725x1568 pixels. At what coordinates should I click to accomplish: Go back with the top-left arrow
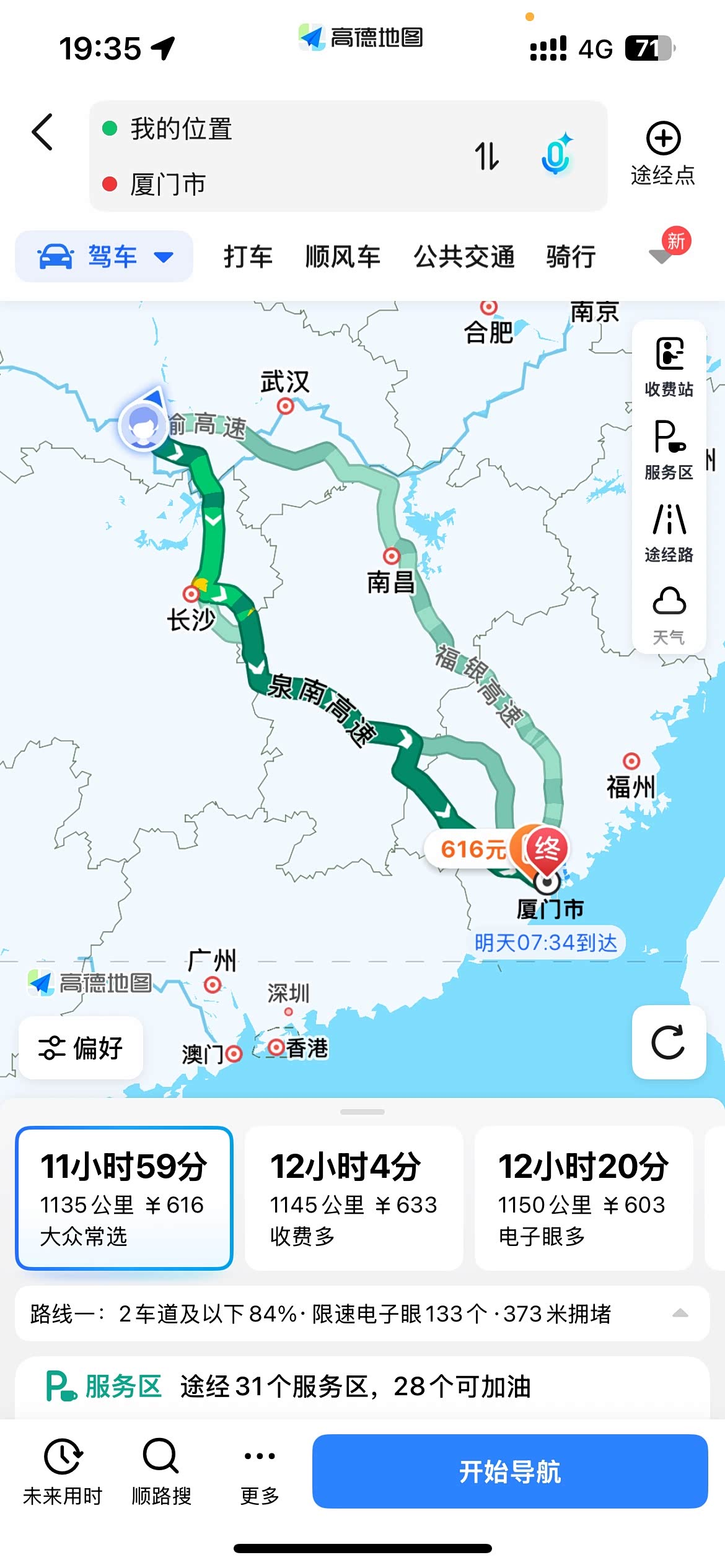pos(42,131)
